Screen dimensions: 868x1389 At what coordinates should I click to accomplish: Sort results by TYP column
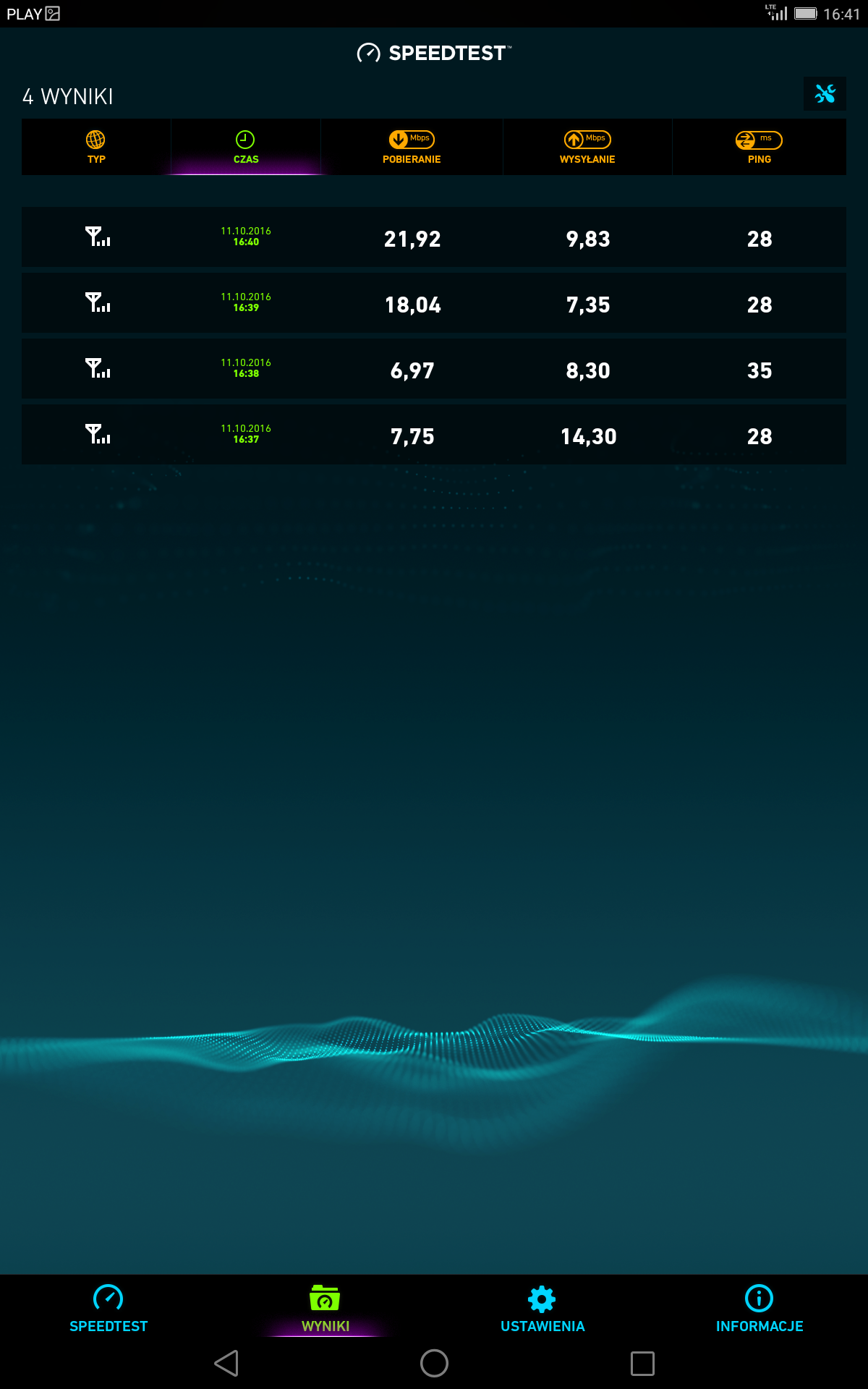point(96,147)
